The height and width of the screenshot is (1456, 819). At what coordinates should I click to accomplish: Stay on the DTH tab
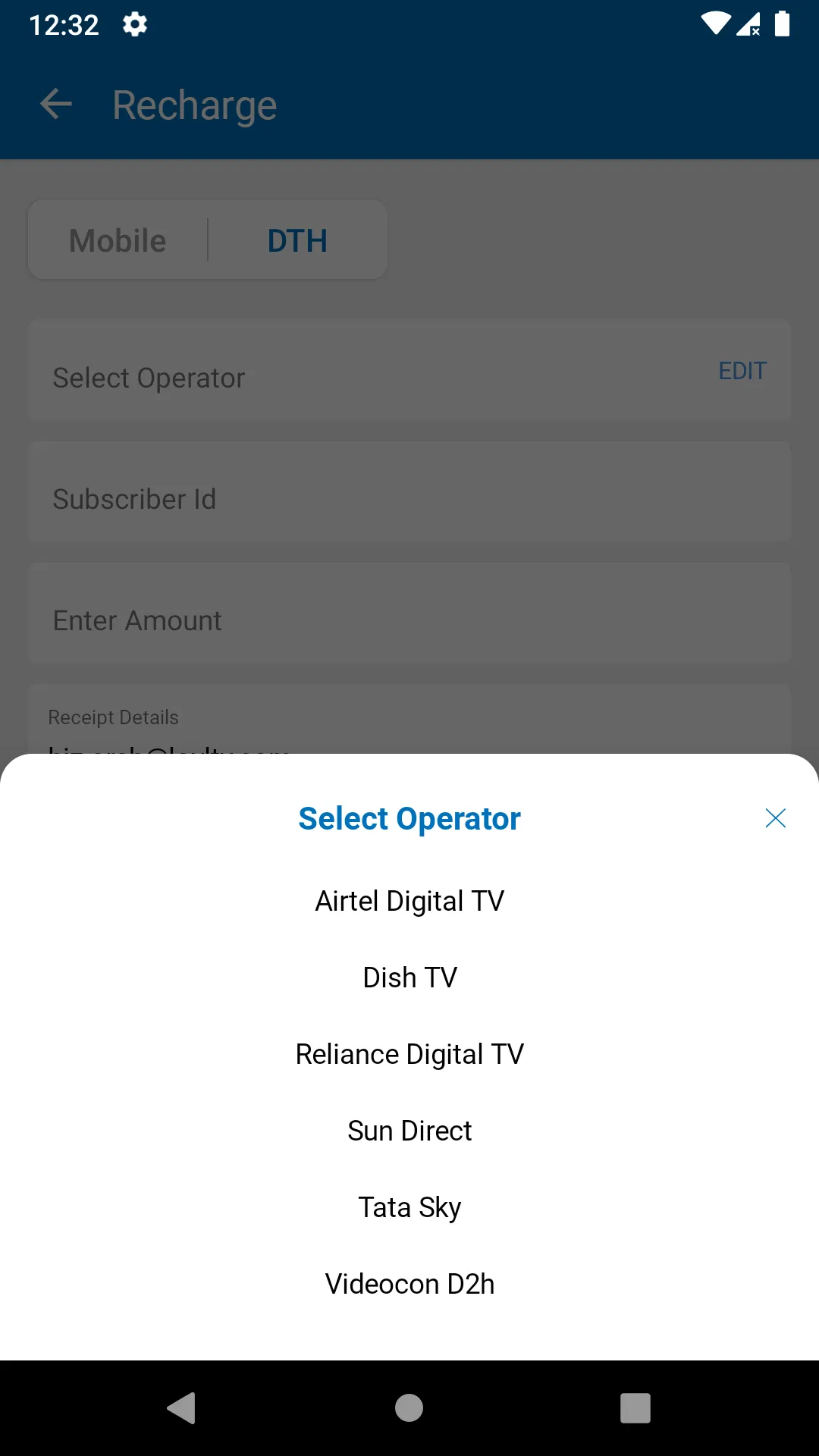pos(297,240)
